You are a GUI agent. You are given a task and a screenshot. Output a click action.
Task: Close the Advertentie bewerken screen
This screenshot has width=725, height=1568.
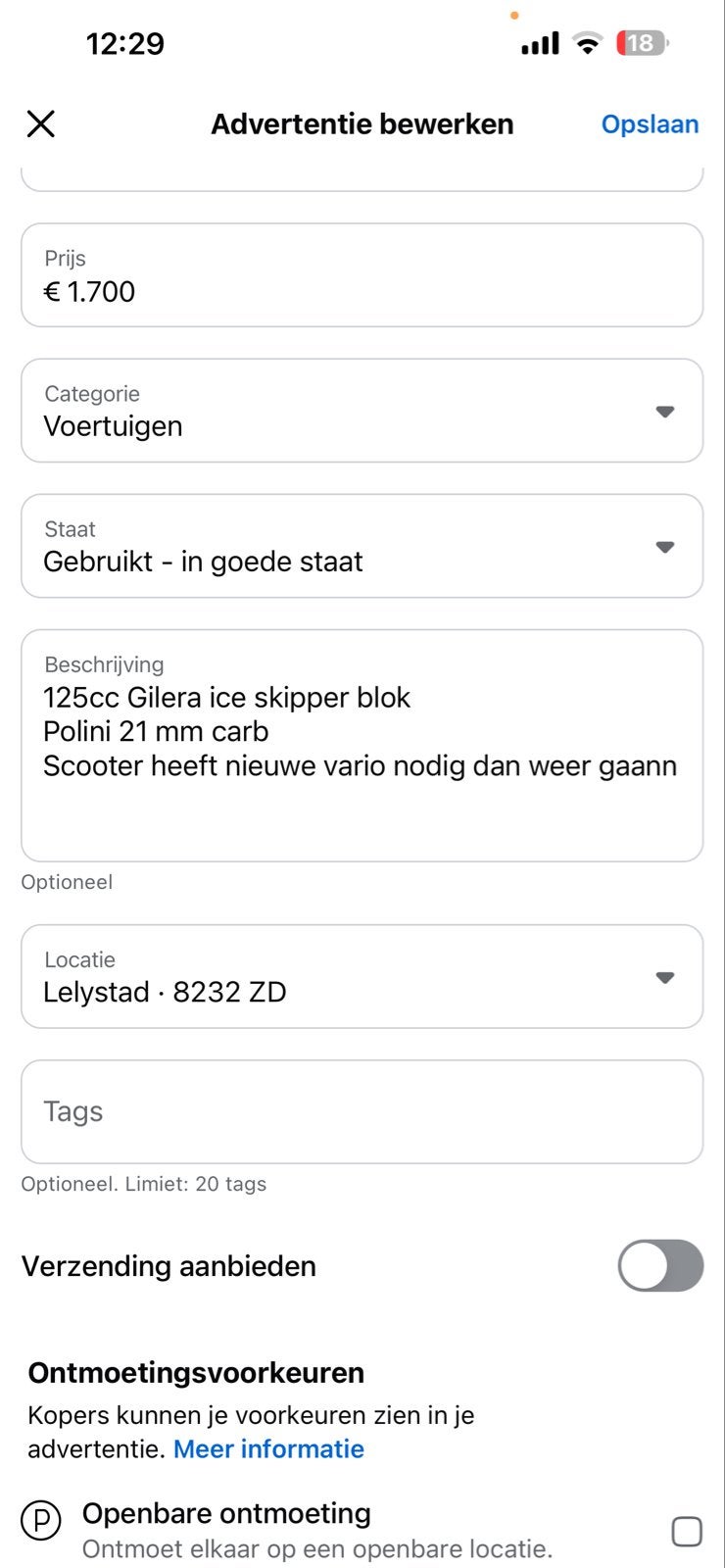coord(40,124)
